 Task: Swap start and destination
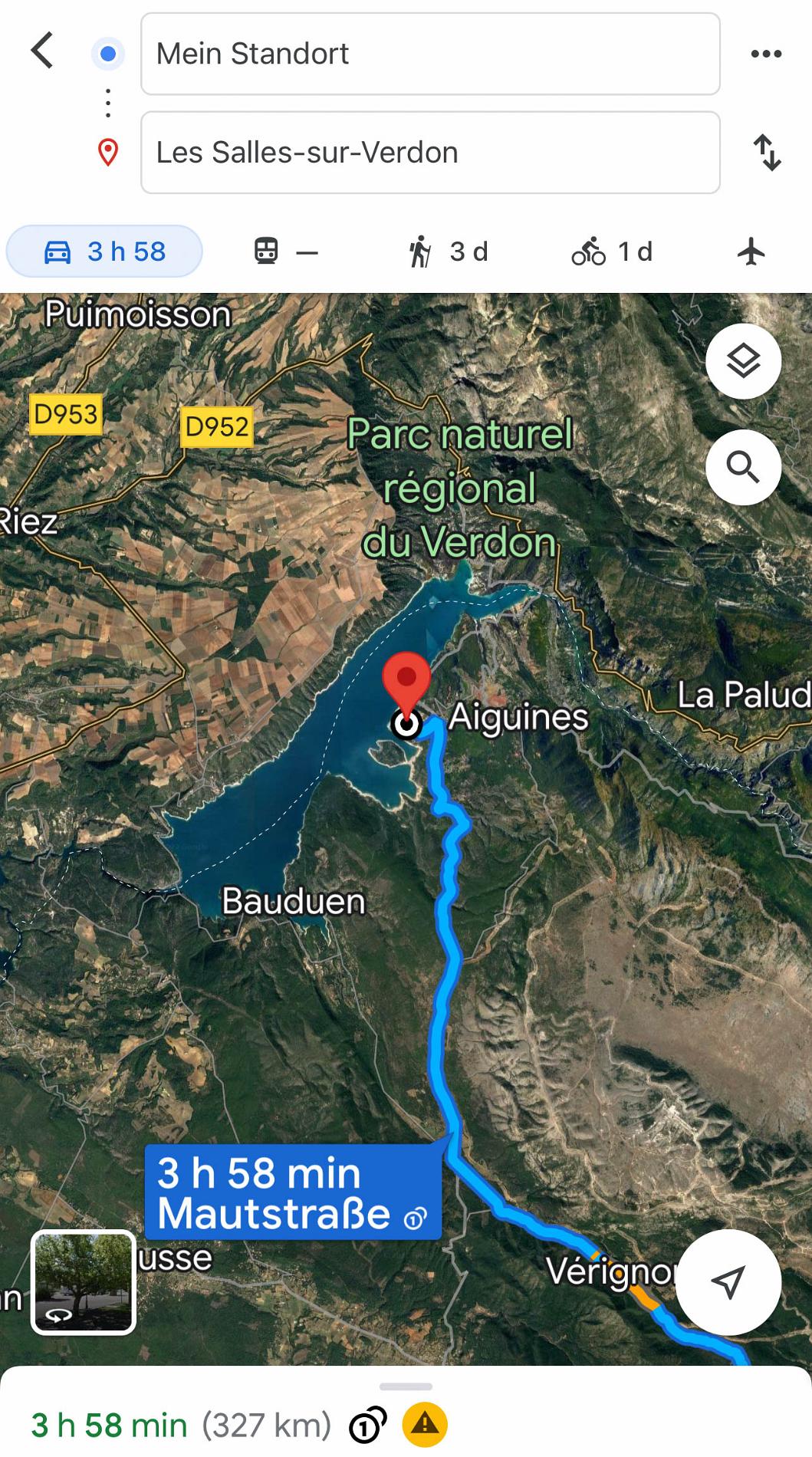(x=766, y=152)
